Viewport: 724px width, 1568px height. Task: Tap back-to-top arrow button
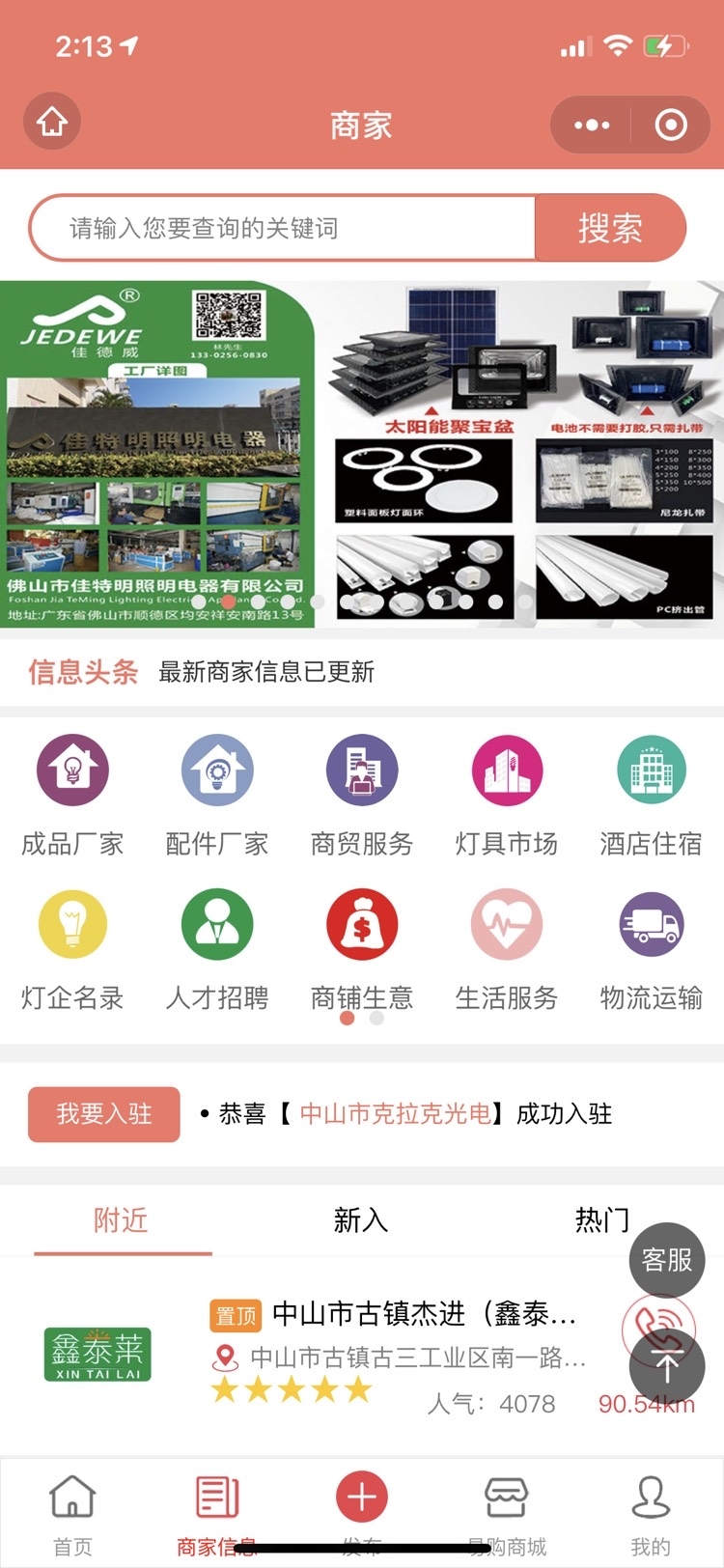pos(667,1366)
